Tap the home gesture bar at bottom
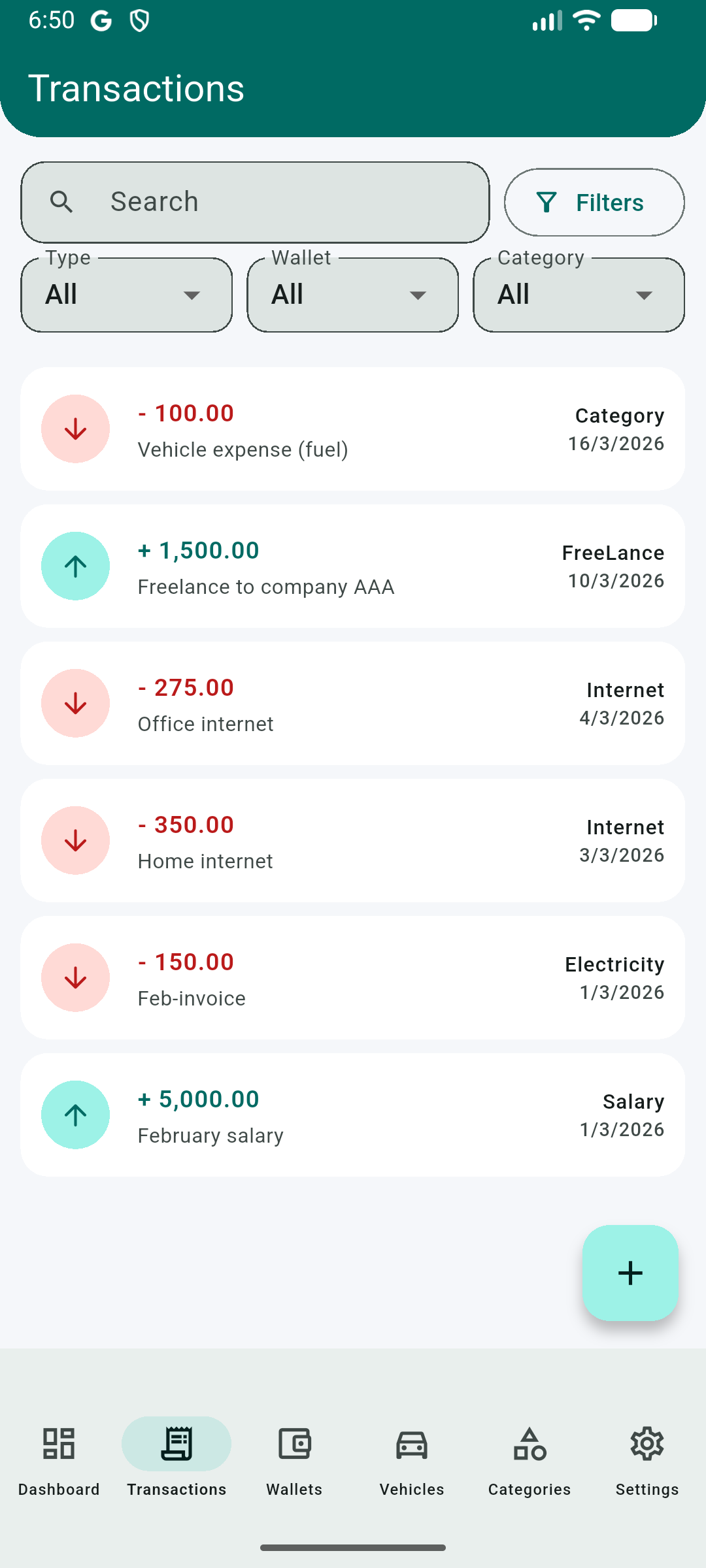This screenshot has height=1568, width=706. click(353, 1546)
